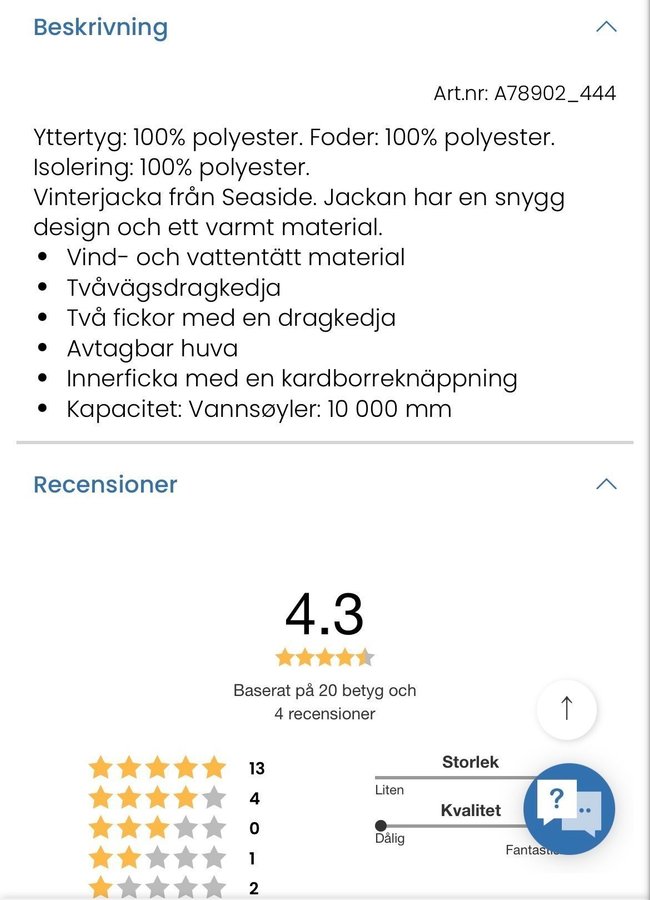
Task: Collapse the Beskrivning section
Action: tap(606, 27)
